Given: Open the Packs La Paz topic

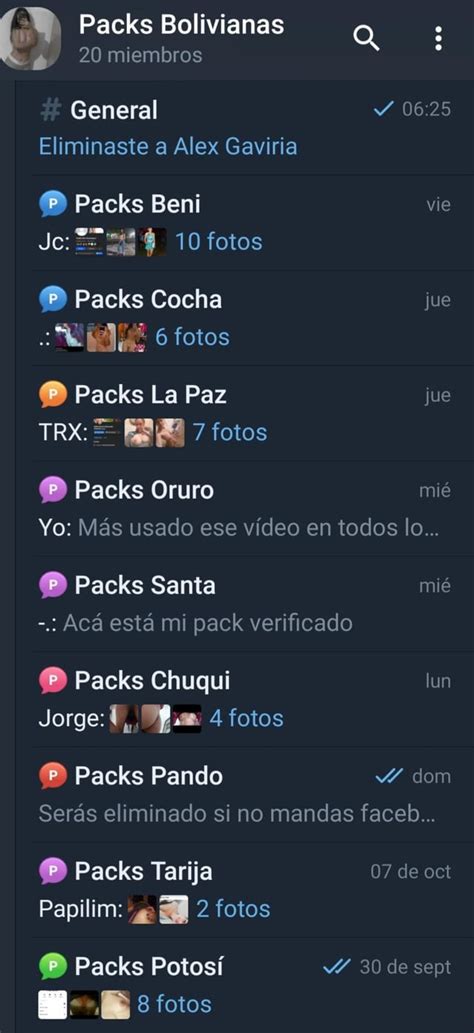Looking at the screenshot, I should [x=245, y=413].
